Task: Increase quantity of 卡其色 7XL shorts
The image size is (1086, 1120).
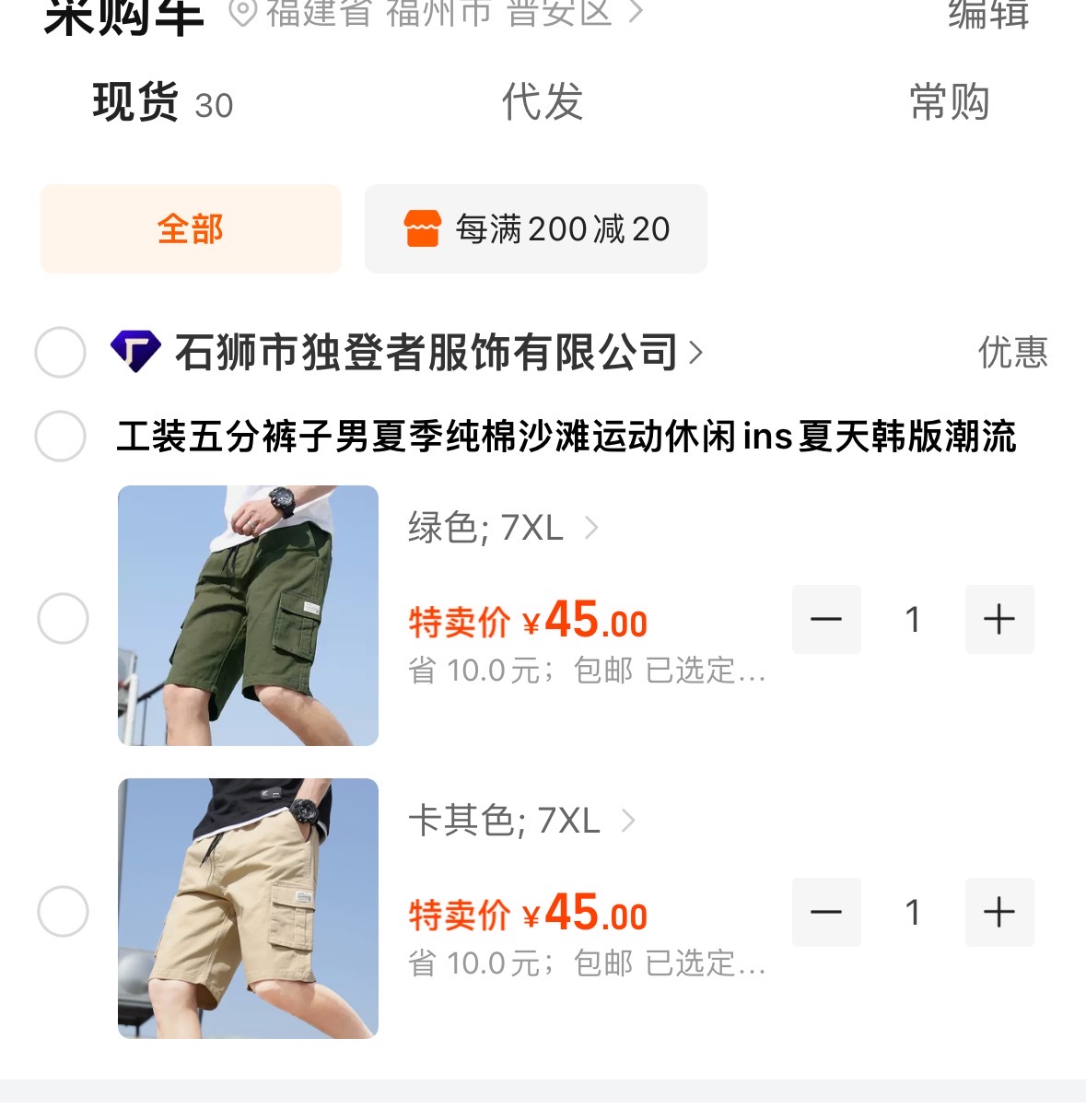Action: (x=999, y=913)
